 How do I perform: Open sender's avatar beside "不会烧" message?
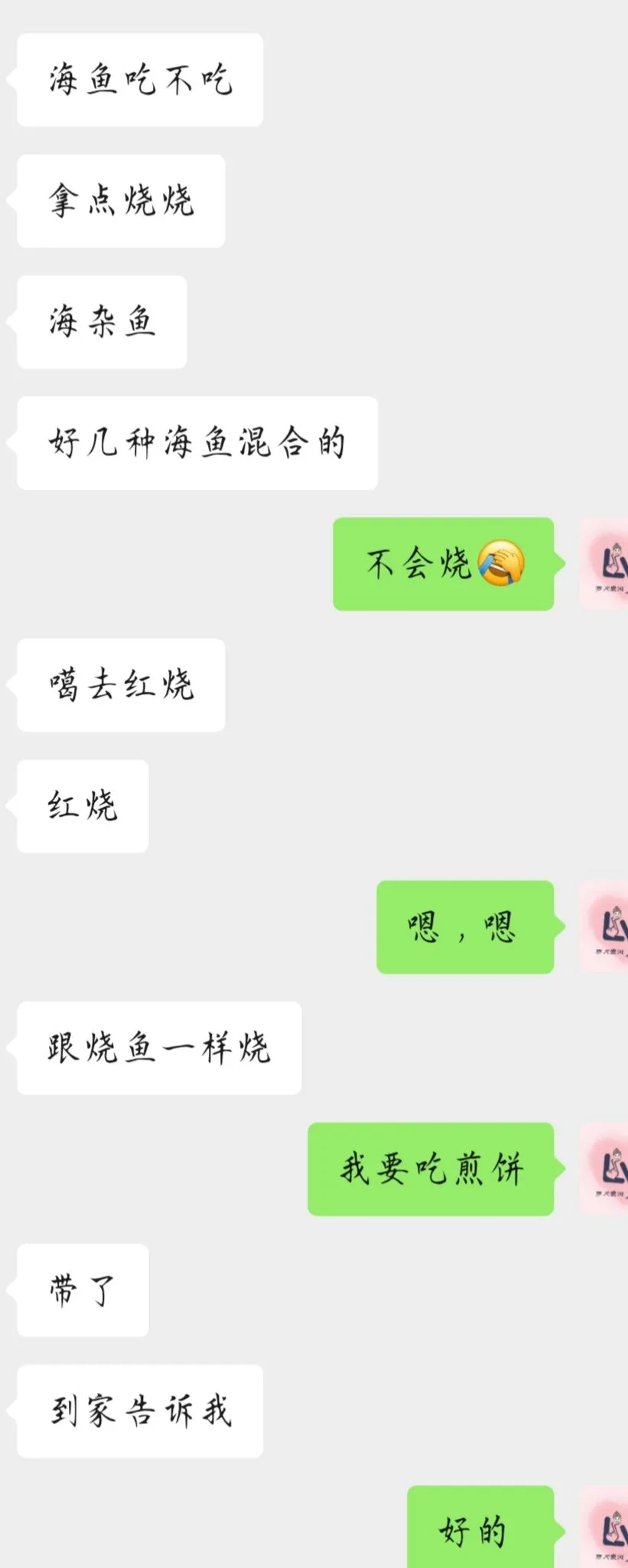click(606, 564)
